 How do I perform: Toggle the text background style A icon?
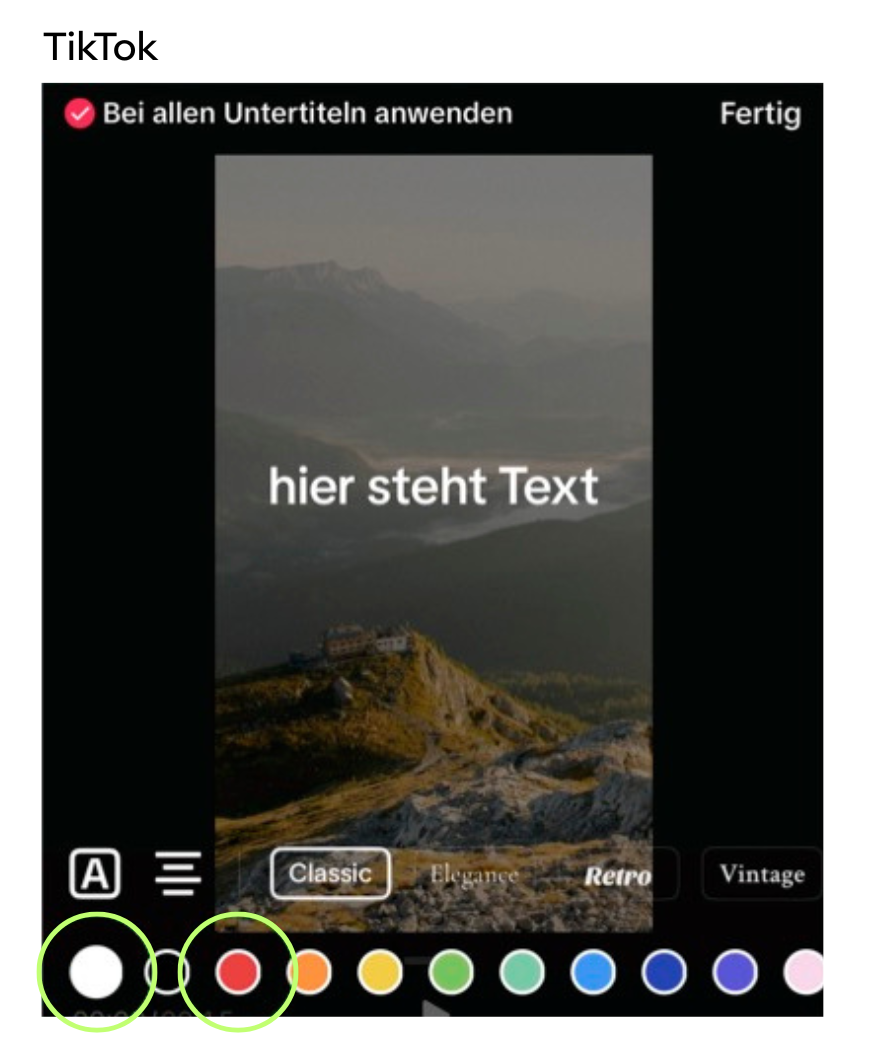tap(95, 874)
